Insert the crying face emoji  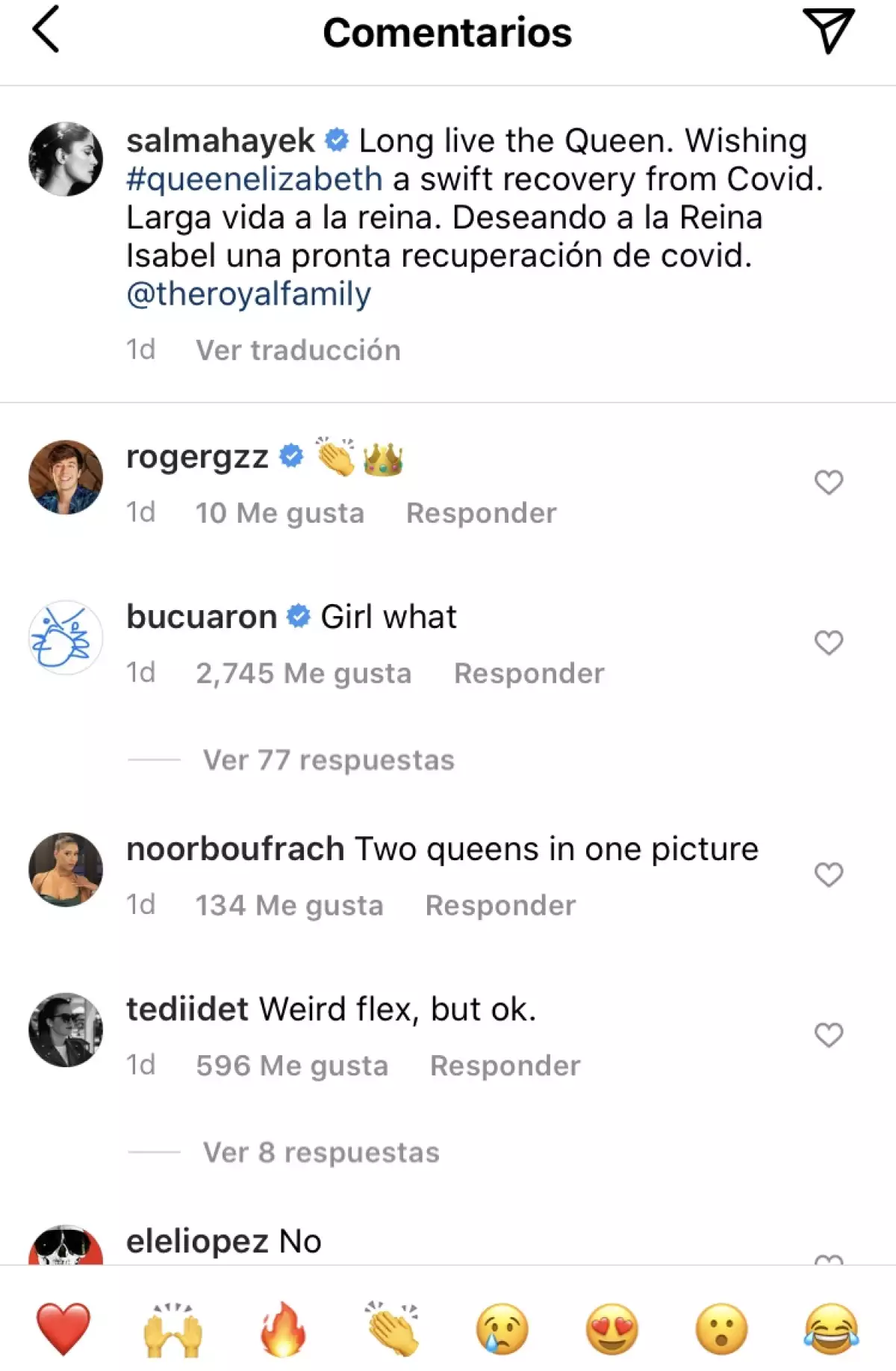[x=502, y=1328]
